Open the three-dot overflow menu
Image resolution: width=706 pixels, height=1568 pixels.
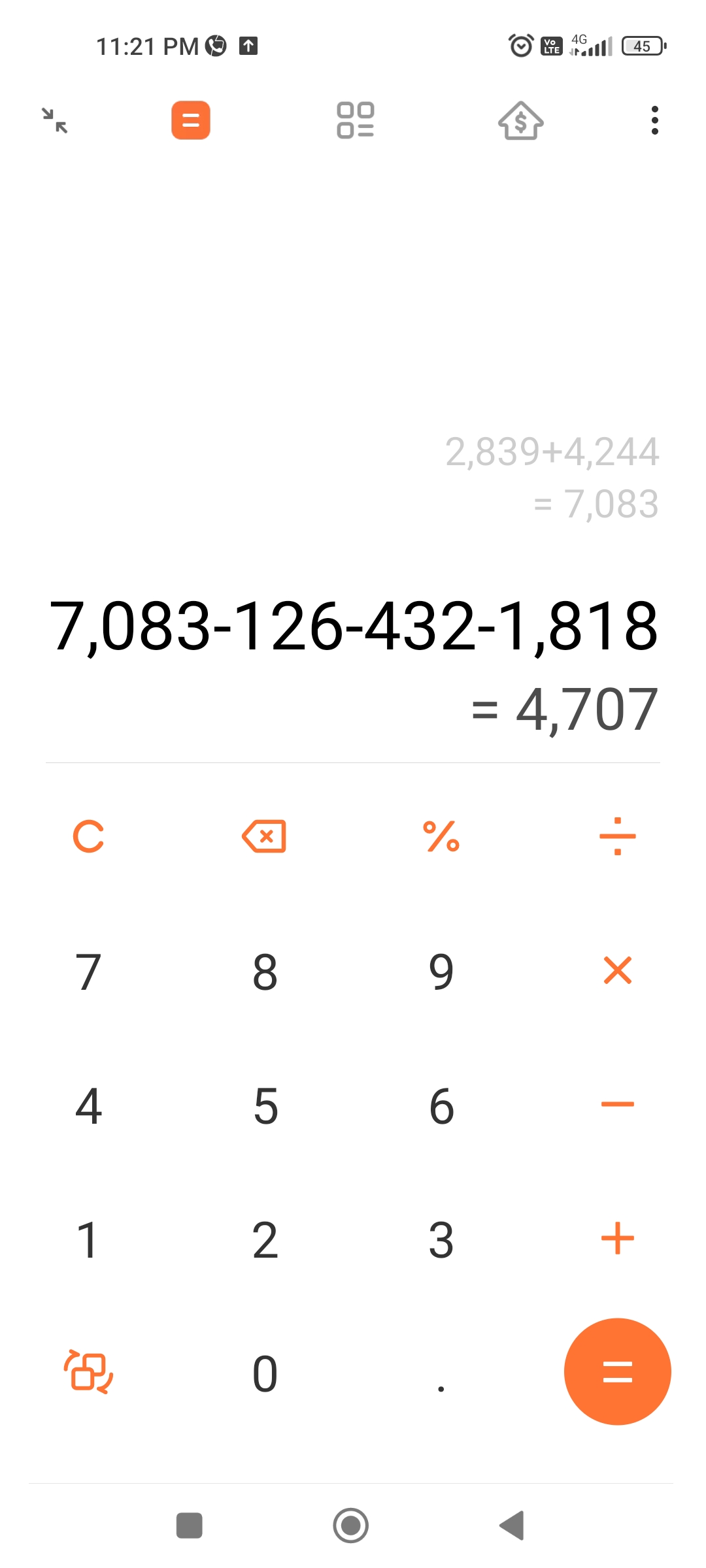654,121
